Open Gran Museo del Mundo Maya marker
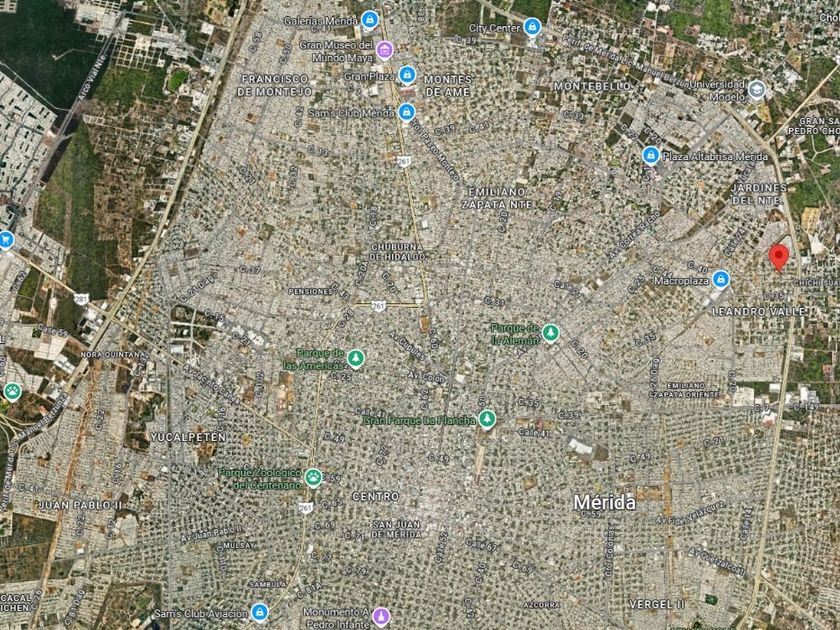The width and height of the screenshot is (840, 630). tap(384, 50)
